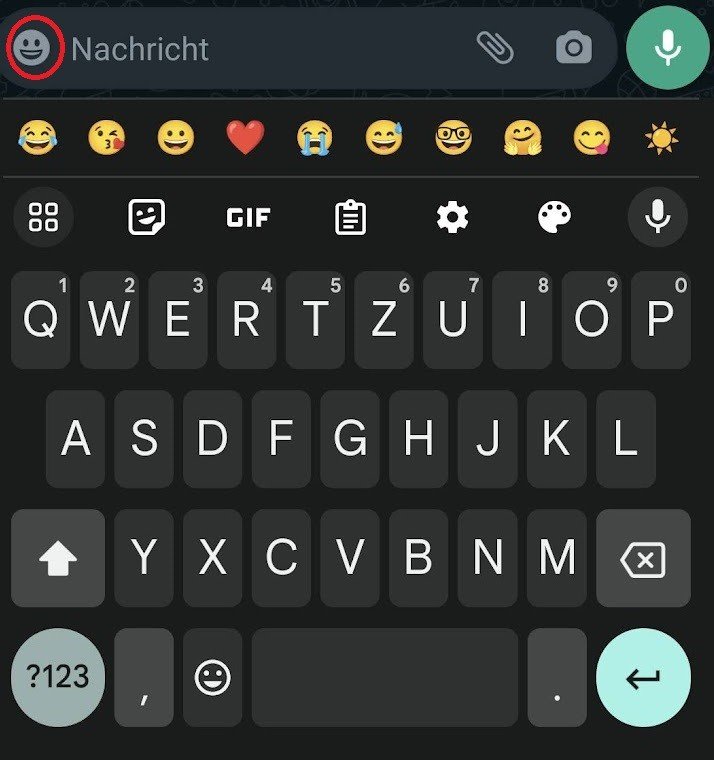Open the keyboard sticker panel

pos(147,216)
